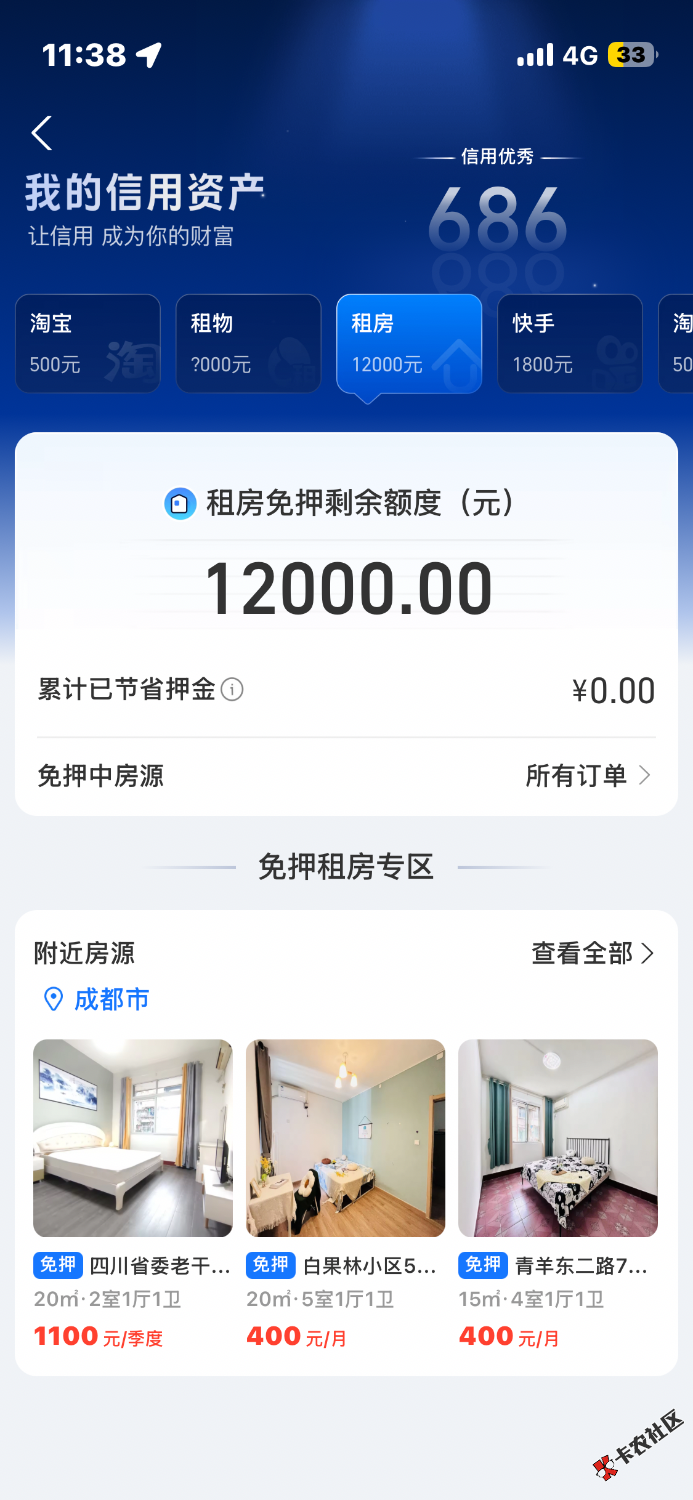View all nearby listings via 查看全部
The height and width of the screenshot is (1500, 693).
(592, 954)
